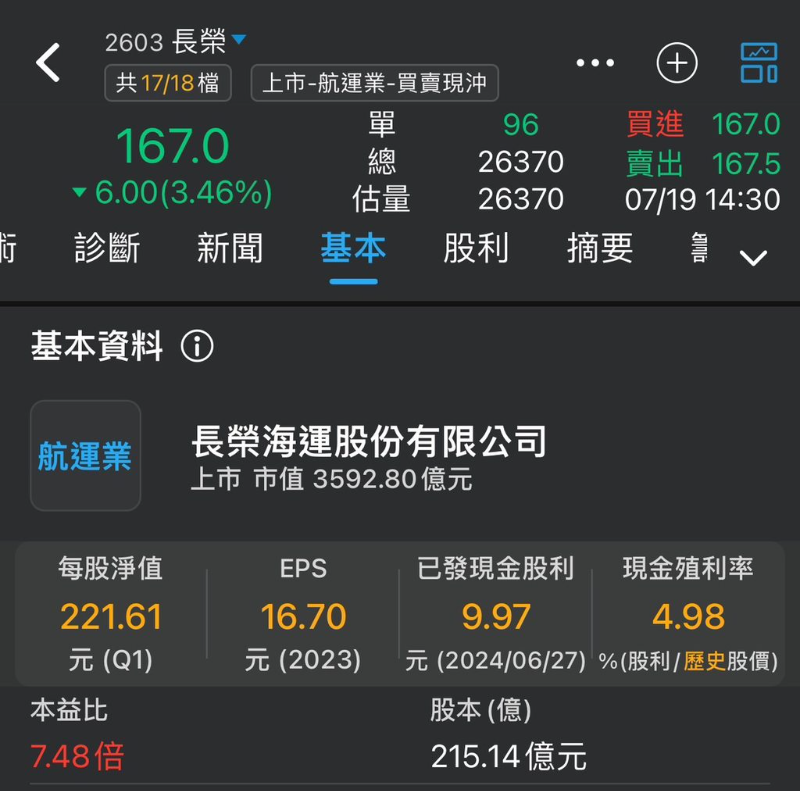
Task: Go back using the arrow icon
Action: (x=48, y=63)
